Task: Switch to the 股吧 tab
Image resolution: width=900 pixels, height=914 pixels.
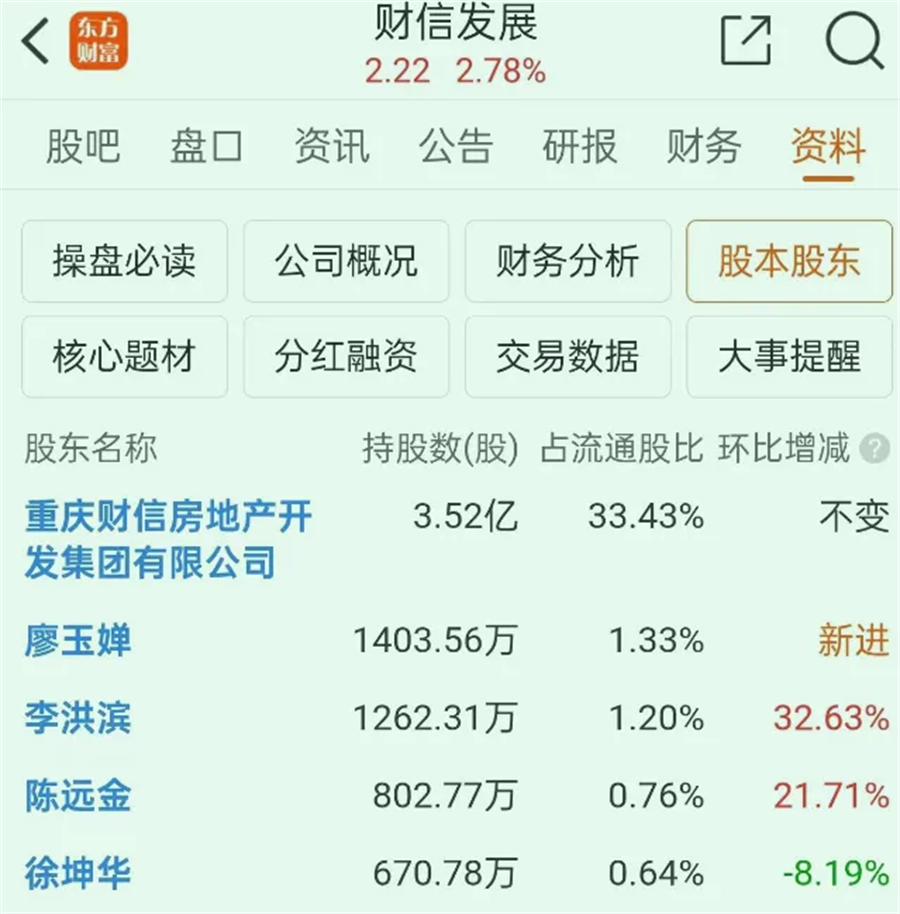Action: (82, 146)
